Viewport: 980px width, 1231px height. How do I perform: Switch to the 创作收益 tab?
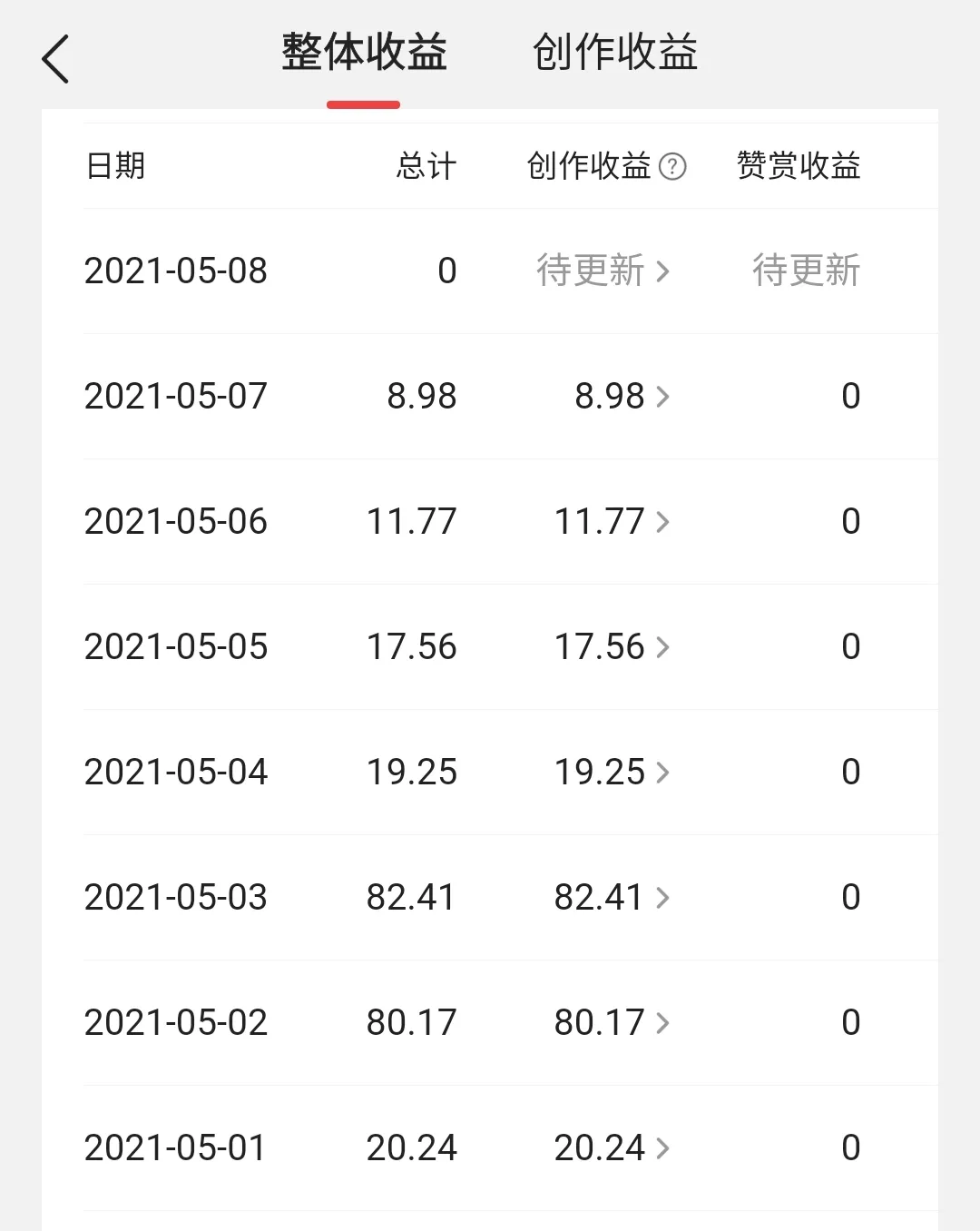click(614, 53)
